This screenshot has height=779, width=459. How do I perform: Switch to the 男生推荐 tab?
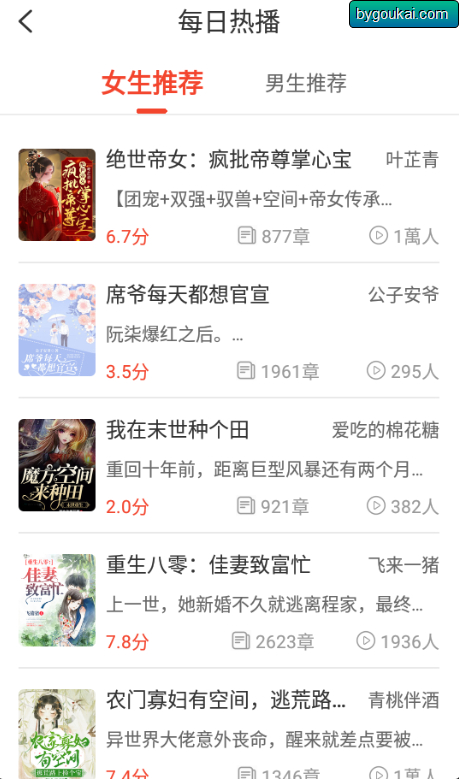click(306, 83)
